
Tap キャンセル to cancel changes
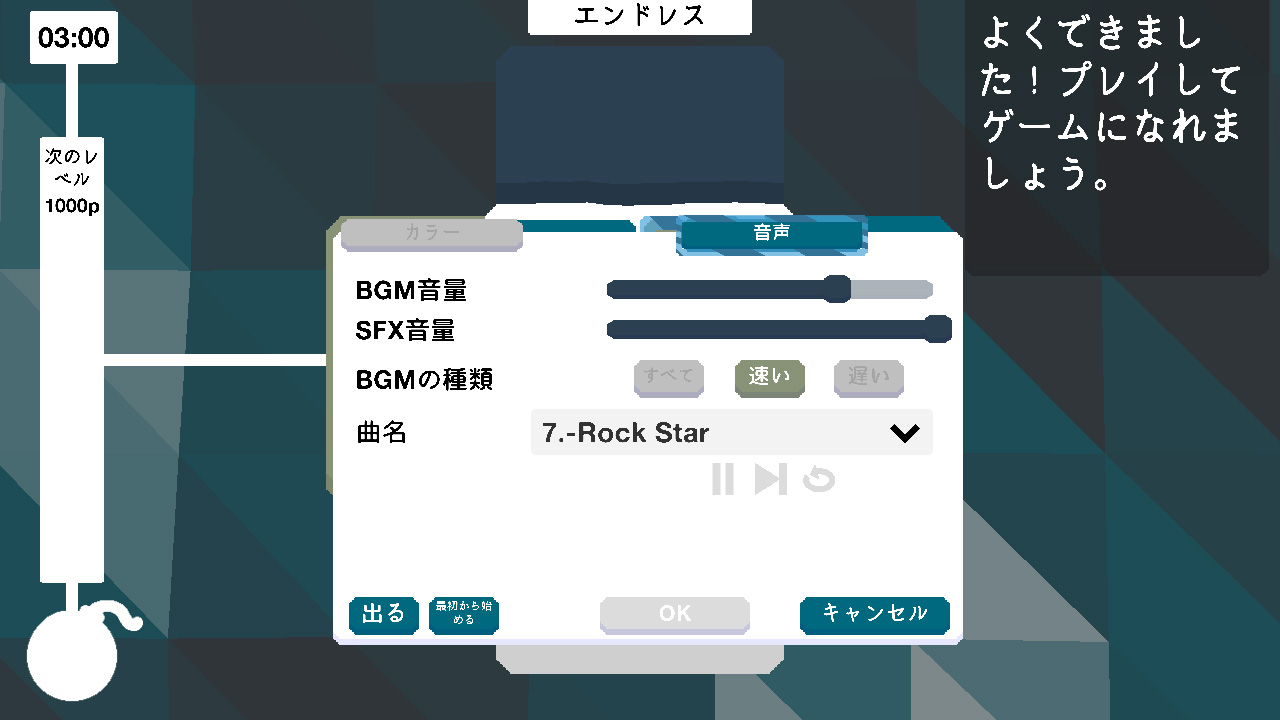[875, 614]
